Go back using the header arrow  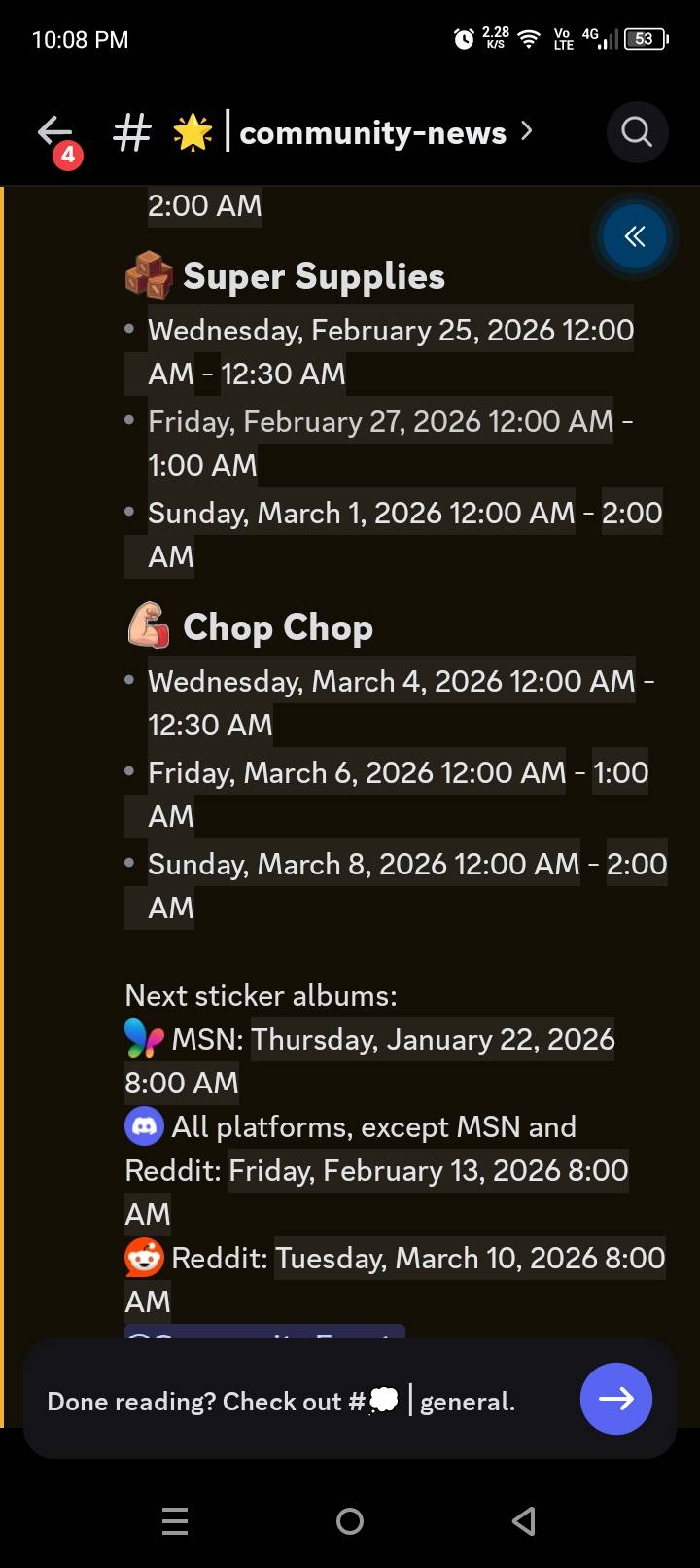[54, 131]
